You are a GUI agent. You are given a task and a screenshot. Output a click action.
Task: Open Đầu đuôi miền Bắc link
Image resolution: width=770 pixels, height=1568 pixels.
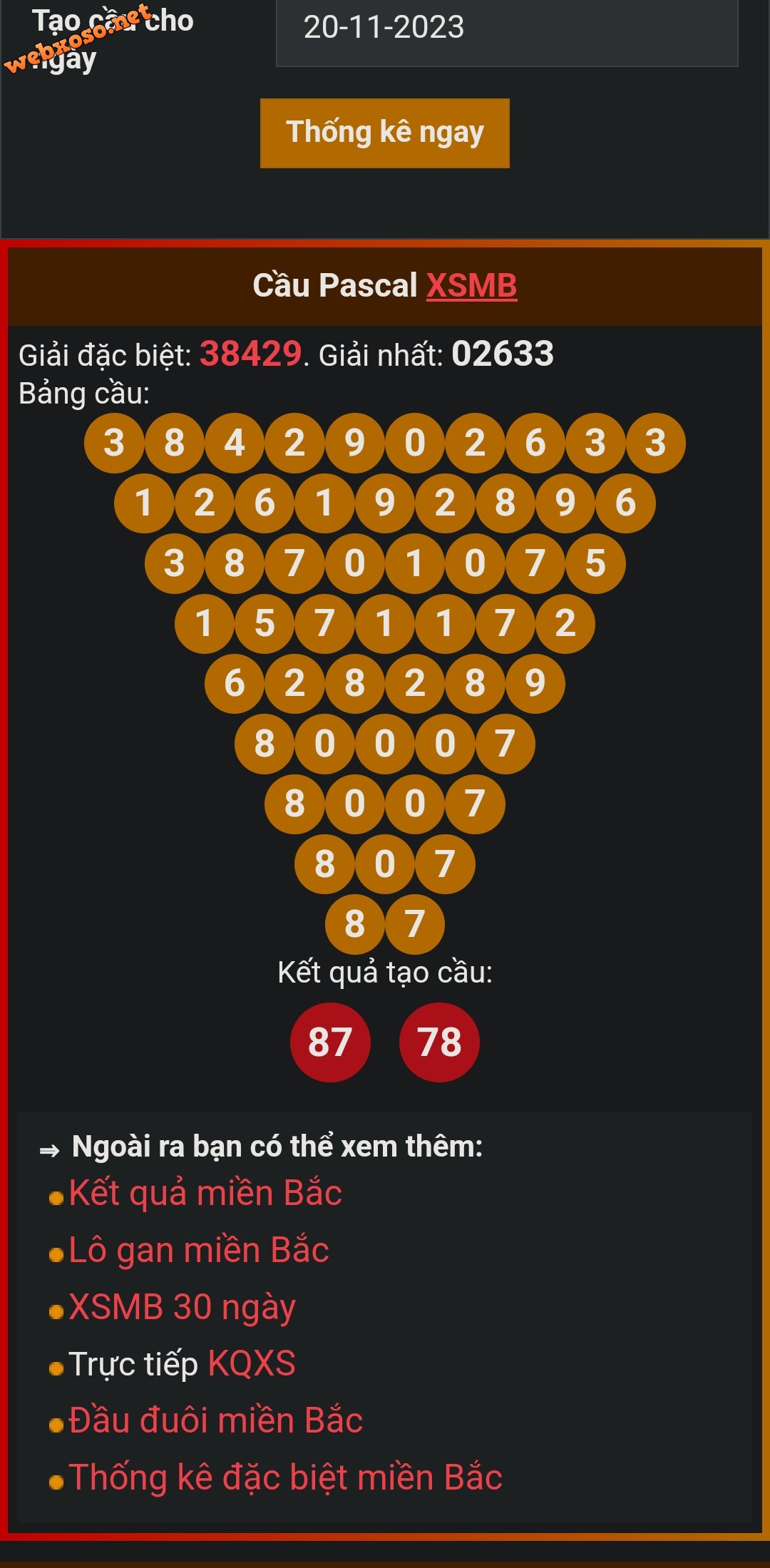(x=216, y=1420)
